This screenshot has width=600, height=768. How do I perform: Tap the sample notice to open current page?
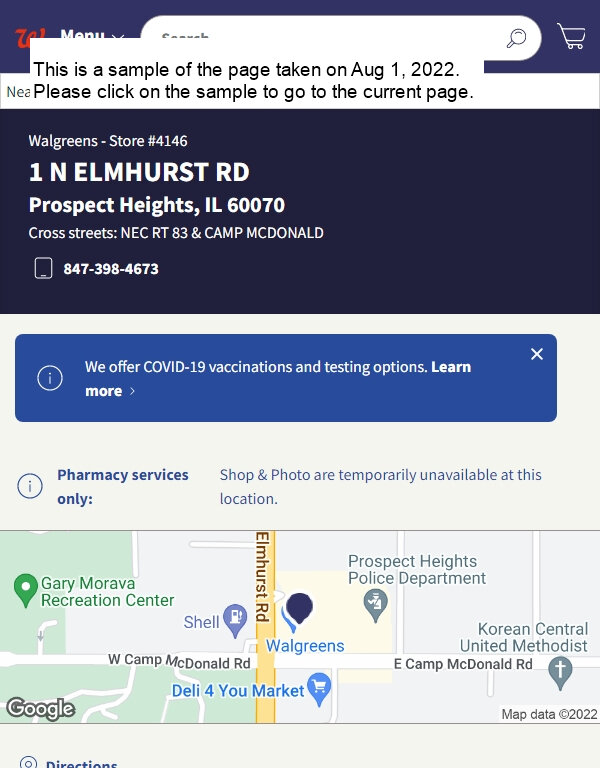click(x=256, y=81)
